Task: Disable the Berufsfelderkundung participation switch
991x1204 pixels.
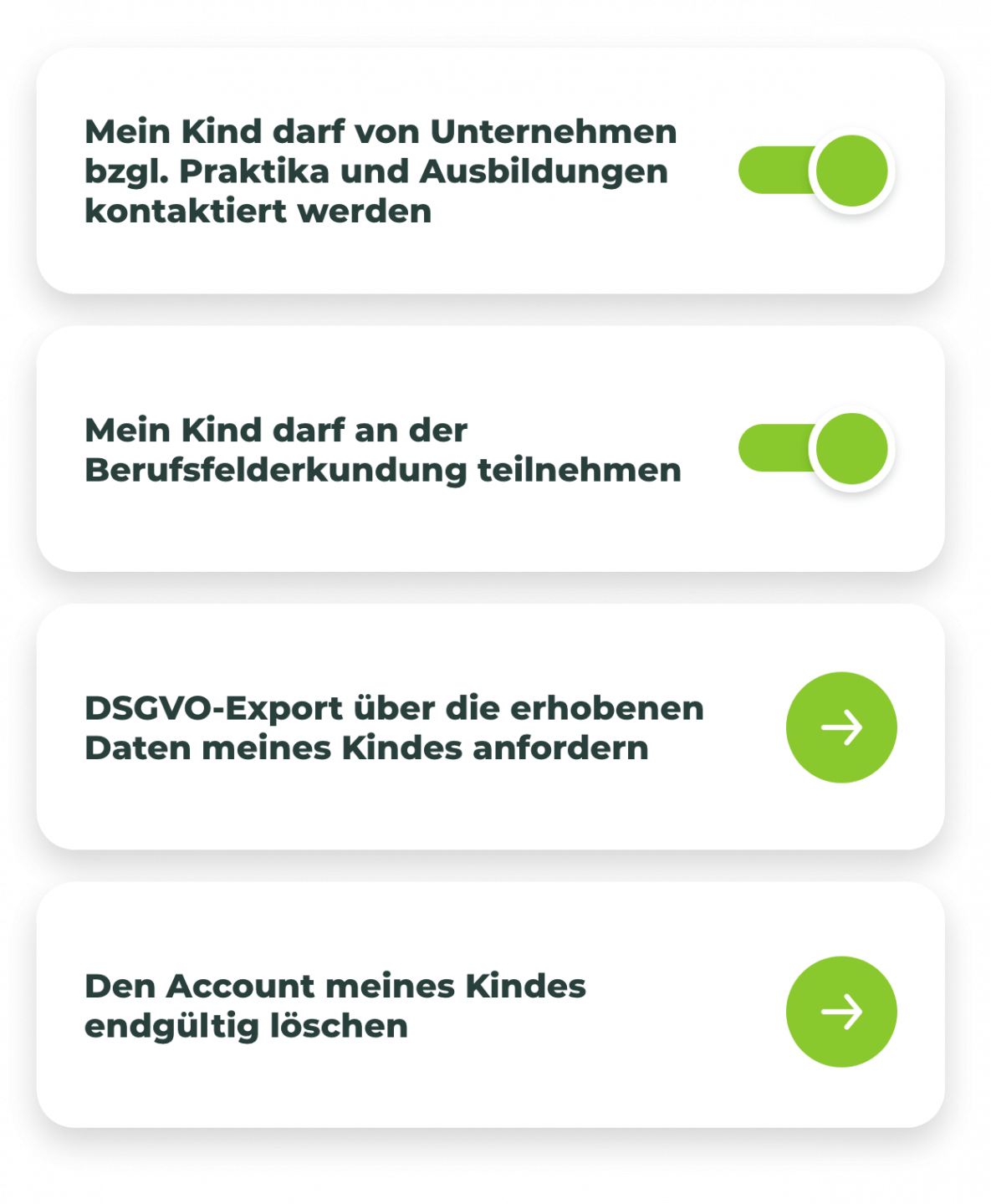Action: tap(815, 449)
